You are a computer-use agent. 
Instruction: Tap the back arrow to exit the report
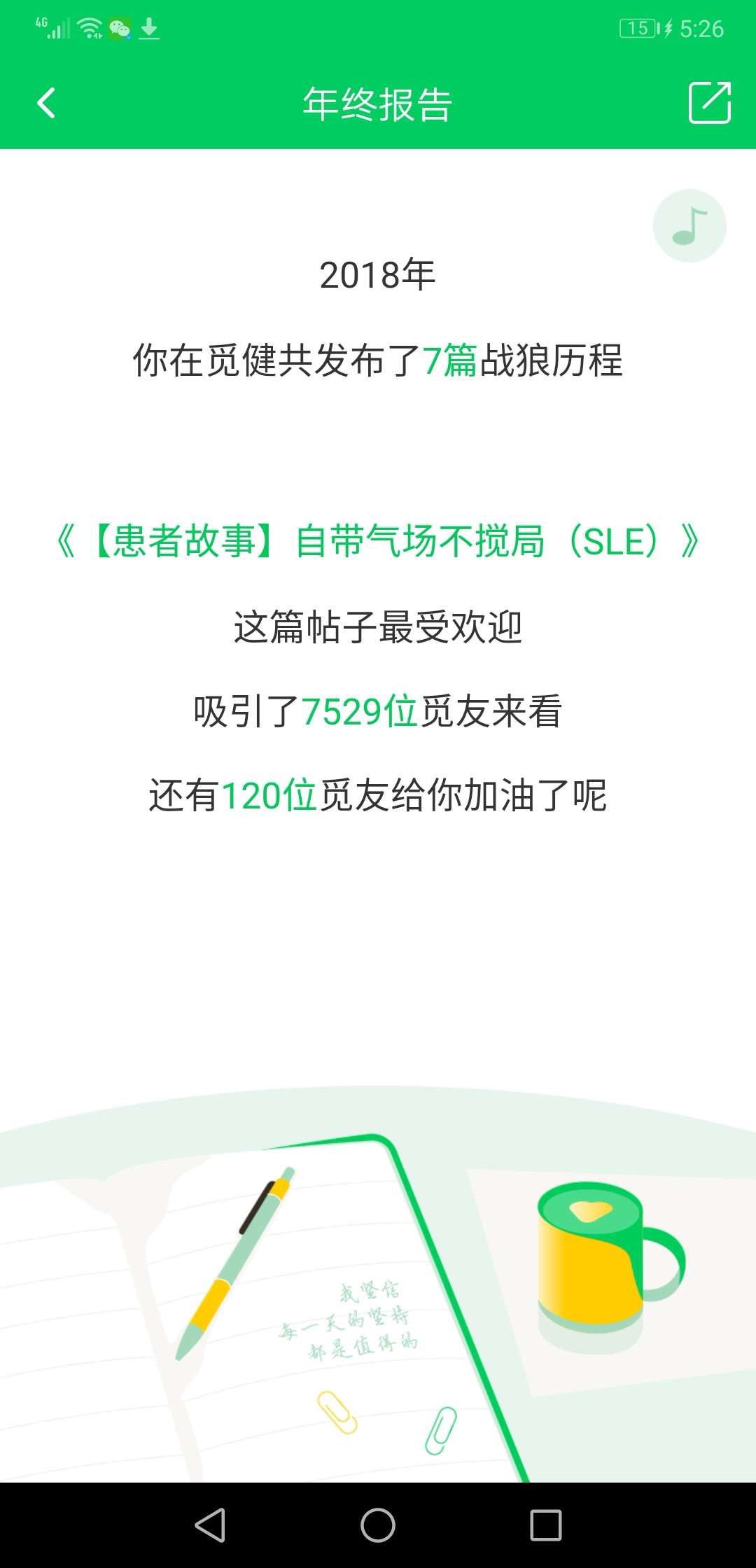[x=45, y=104]
